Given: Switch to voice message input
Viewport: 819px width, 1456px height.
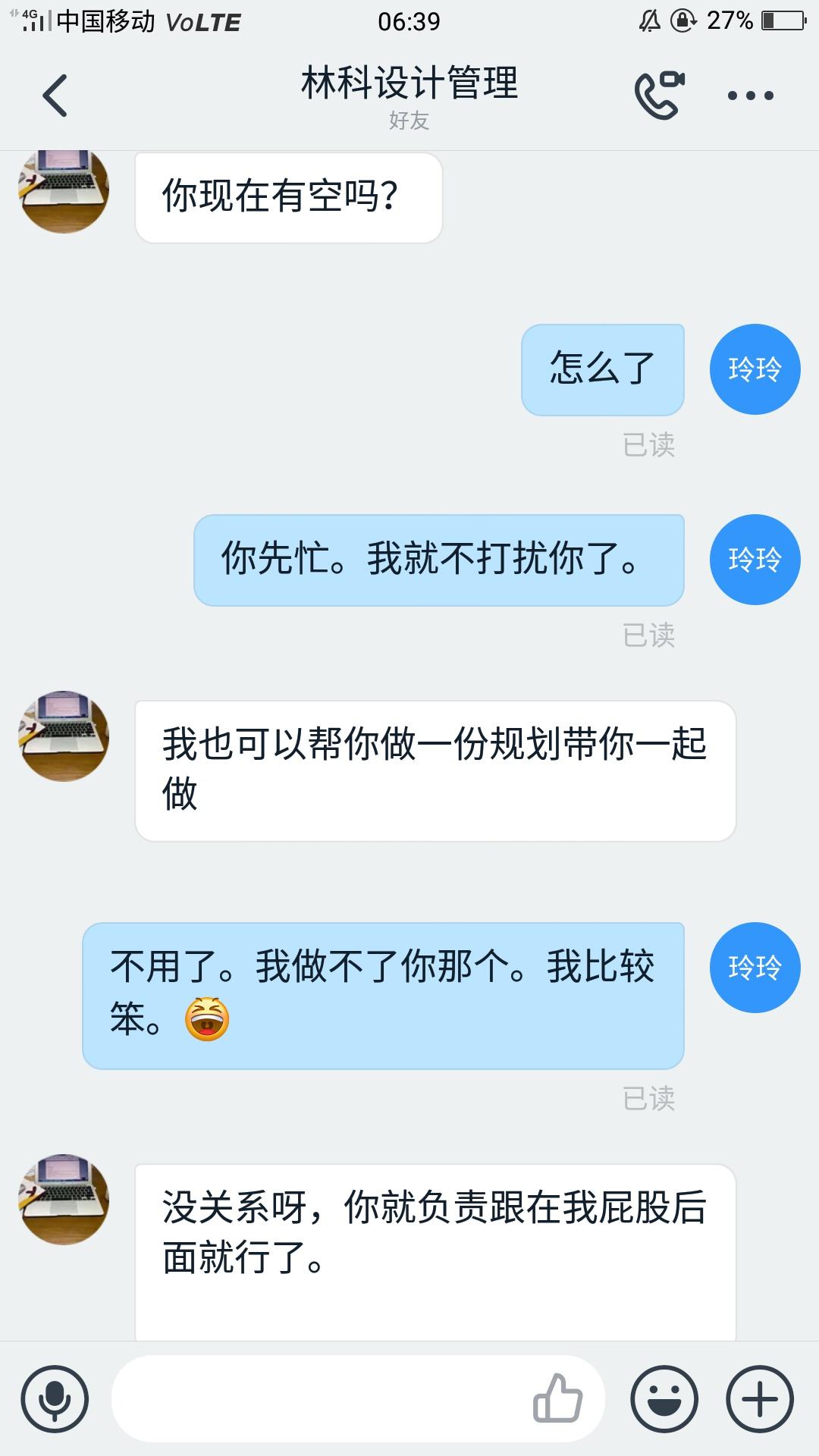Looking at the screenshot, I should 55,1399.
